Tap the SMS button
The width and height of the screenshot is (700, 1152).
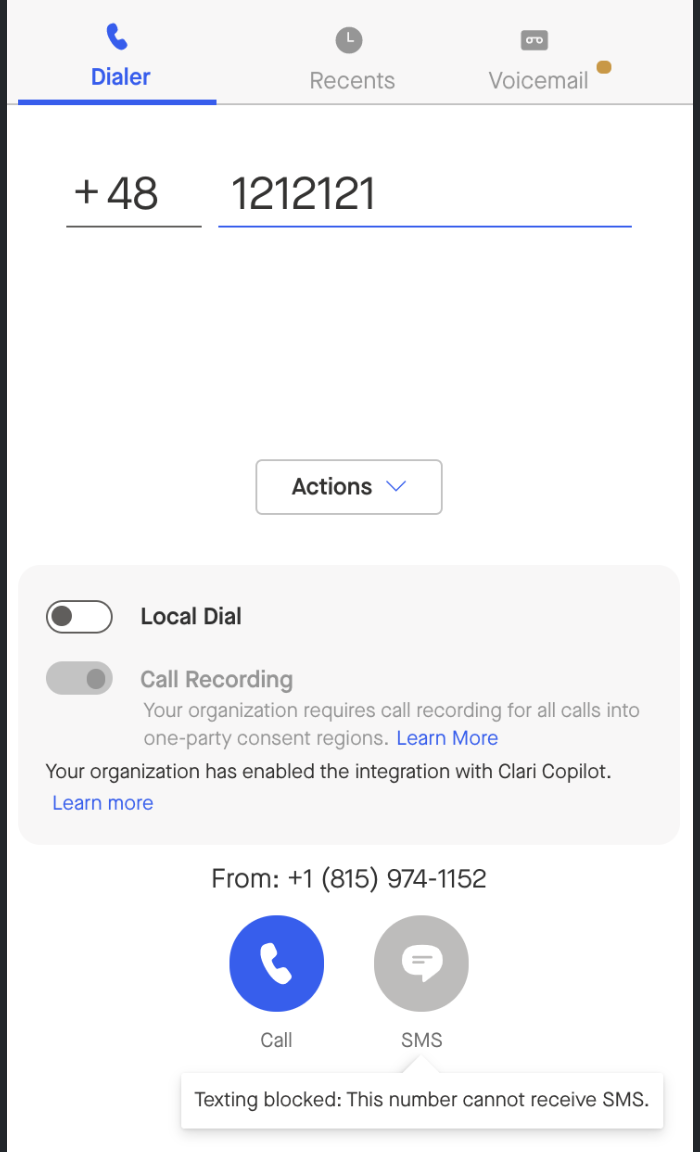(421, 963)
